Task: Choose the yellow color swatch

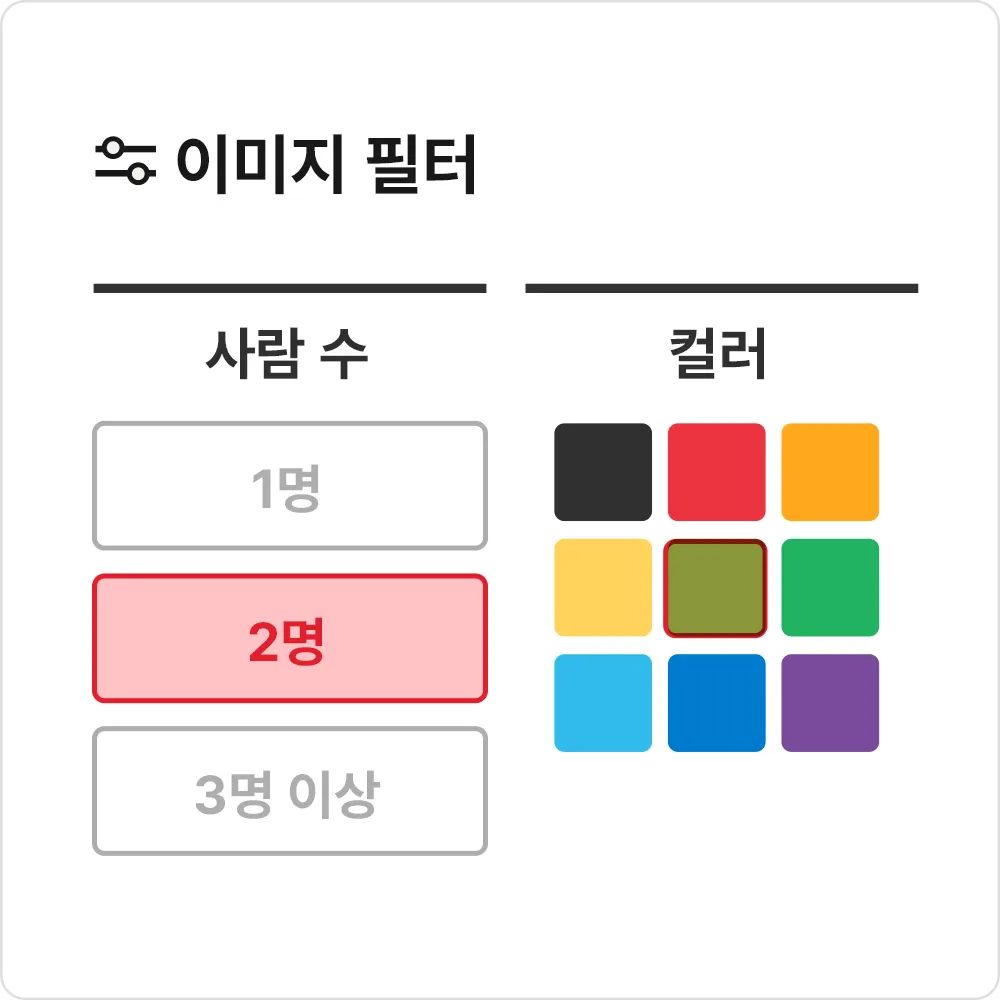Action: [603, 587]
